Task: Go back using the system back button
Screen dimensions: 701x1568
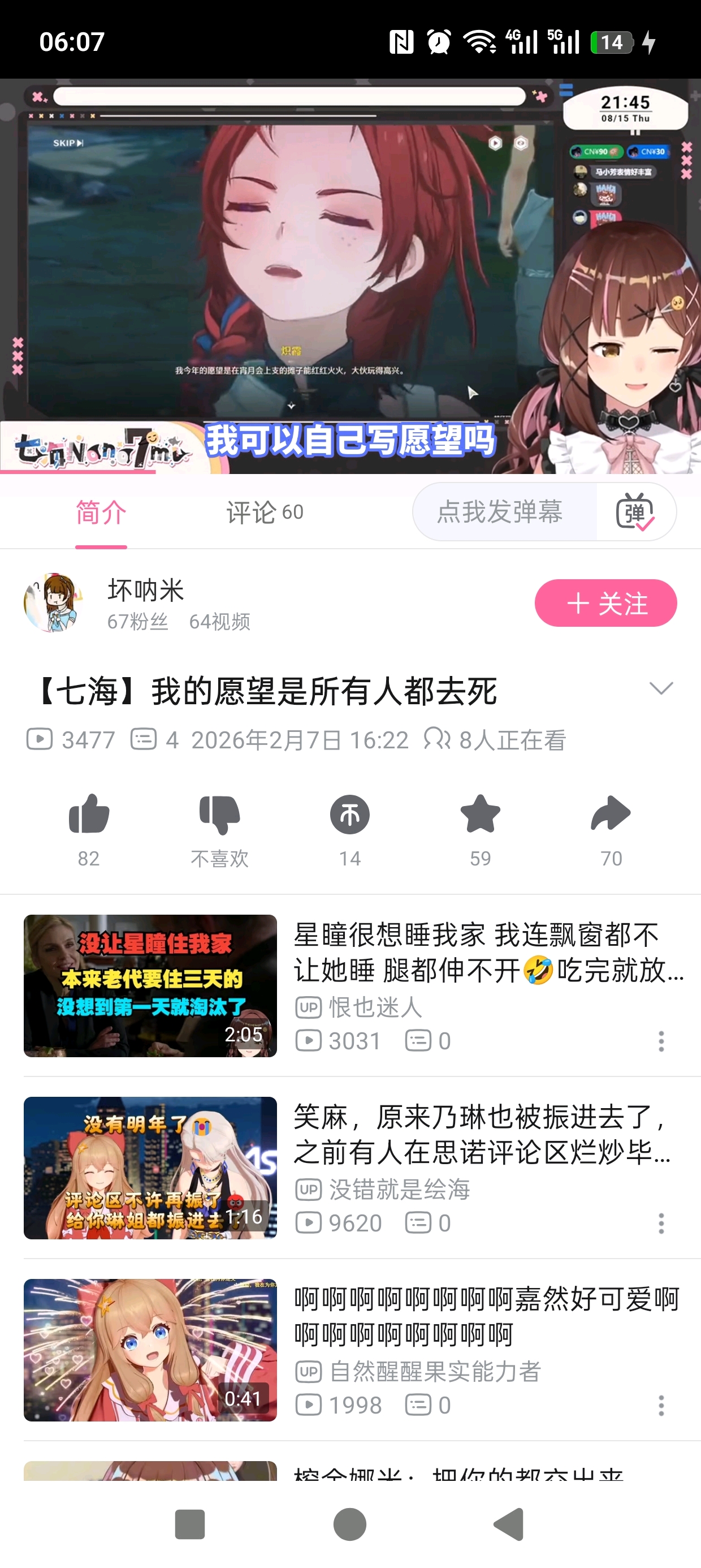Action: pos(509,1525)
